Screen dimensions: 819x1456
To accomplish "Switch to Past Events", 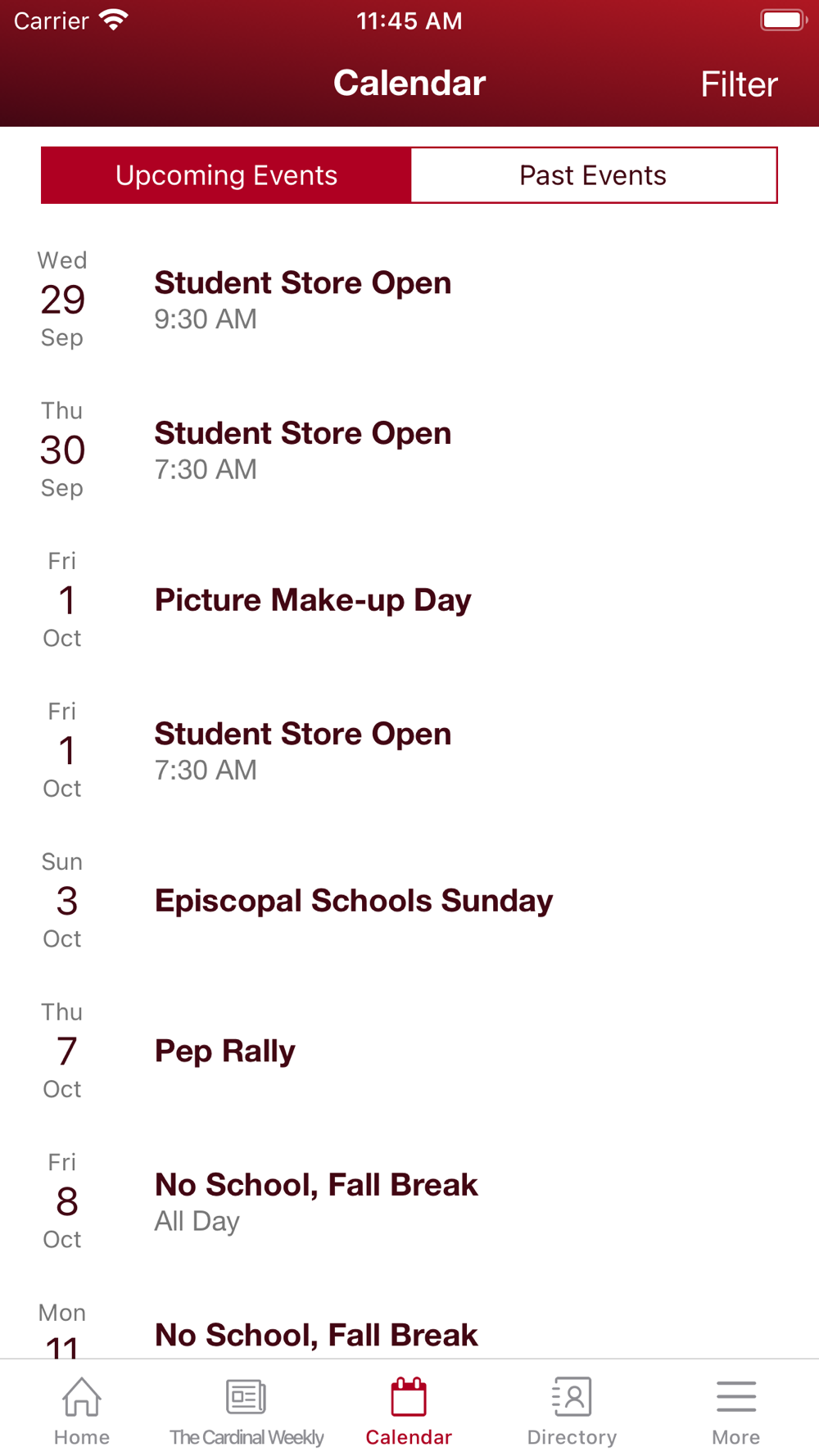I will (593, 175).
